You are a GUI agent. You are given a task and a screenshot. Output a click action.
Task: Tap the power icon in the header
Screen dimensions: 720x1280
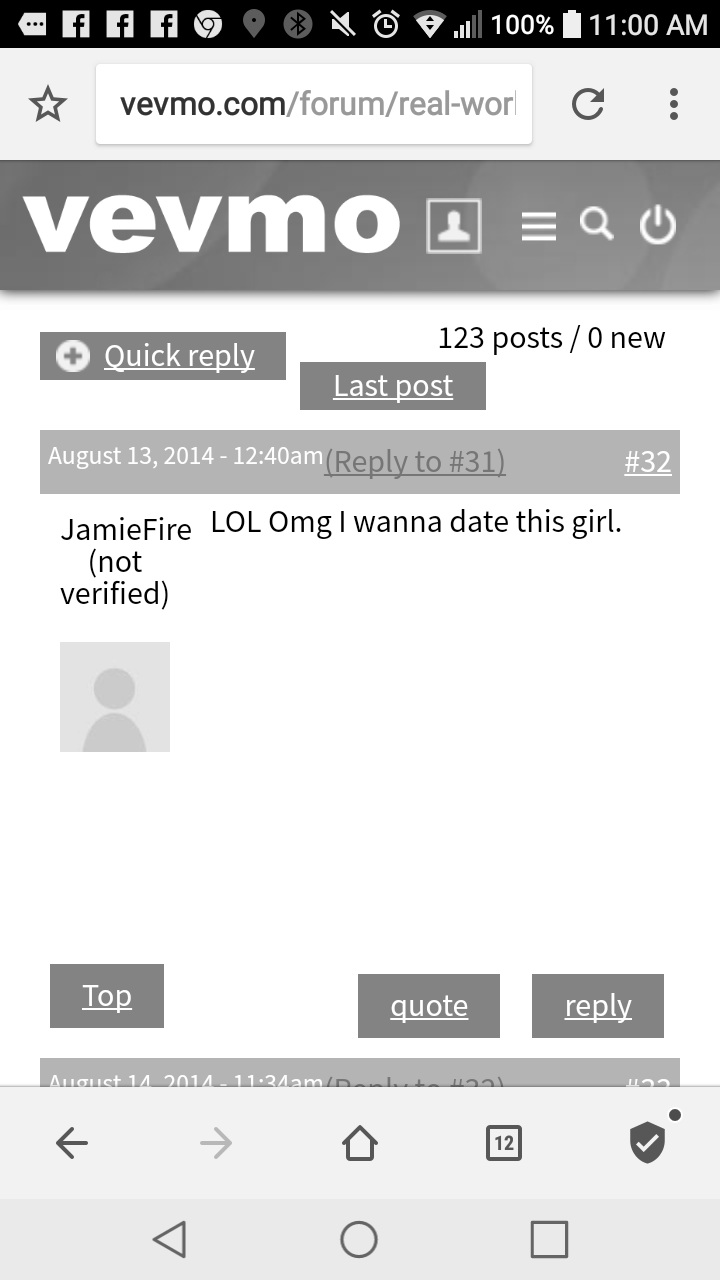658,225
